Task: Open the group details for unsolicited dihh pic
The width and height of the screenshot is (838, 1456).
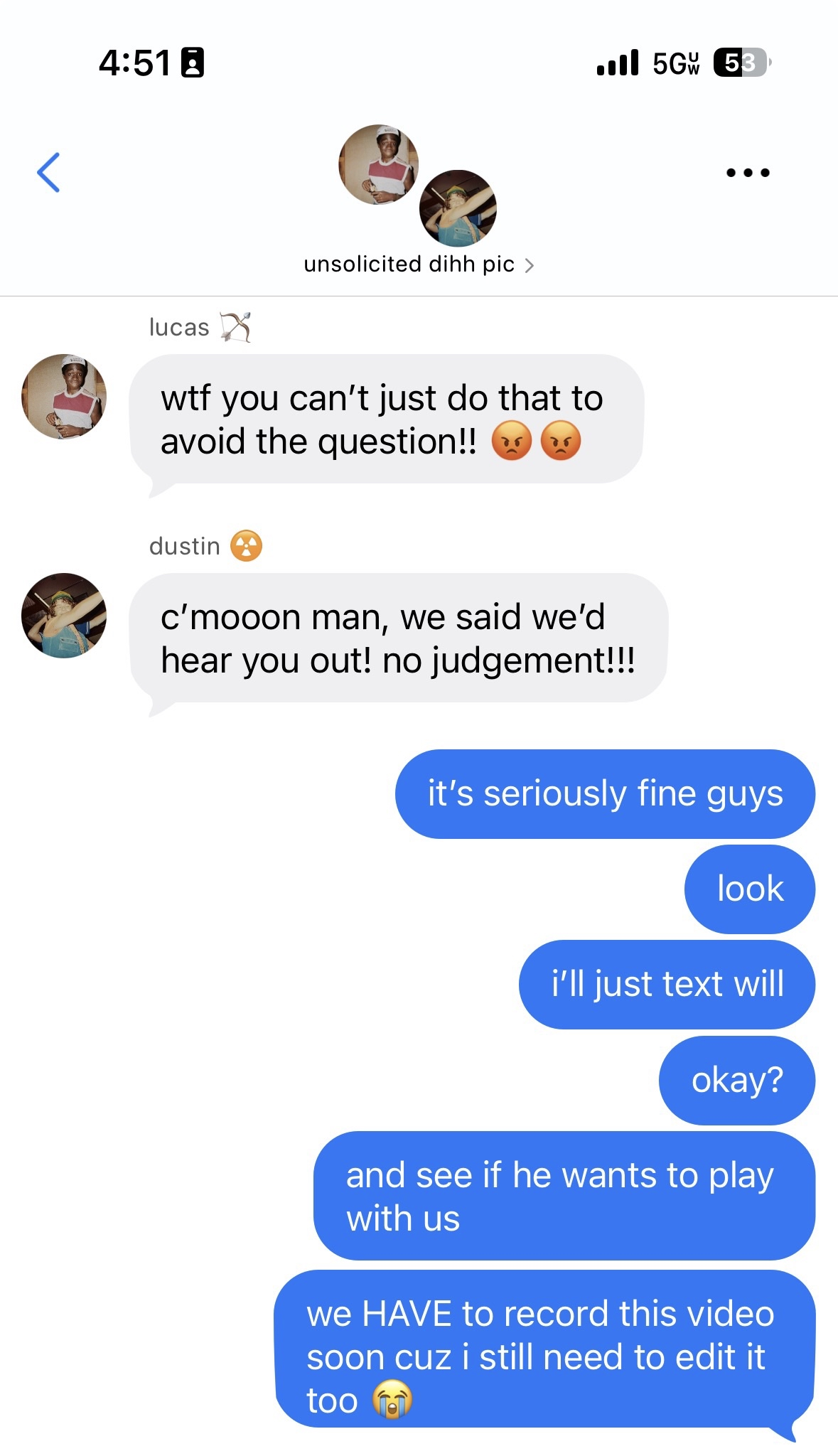Action: coord(418,264)
